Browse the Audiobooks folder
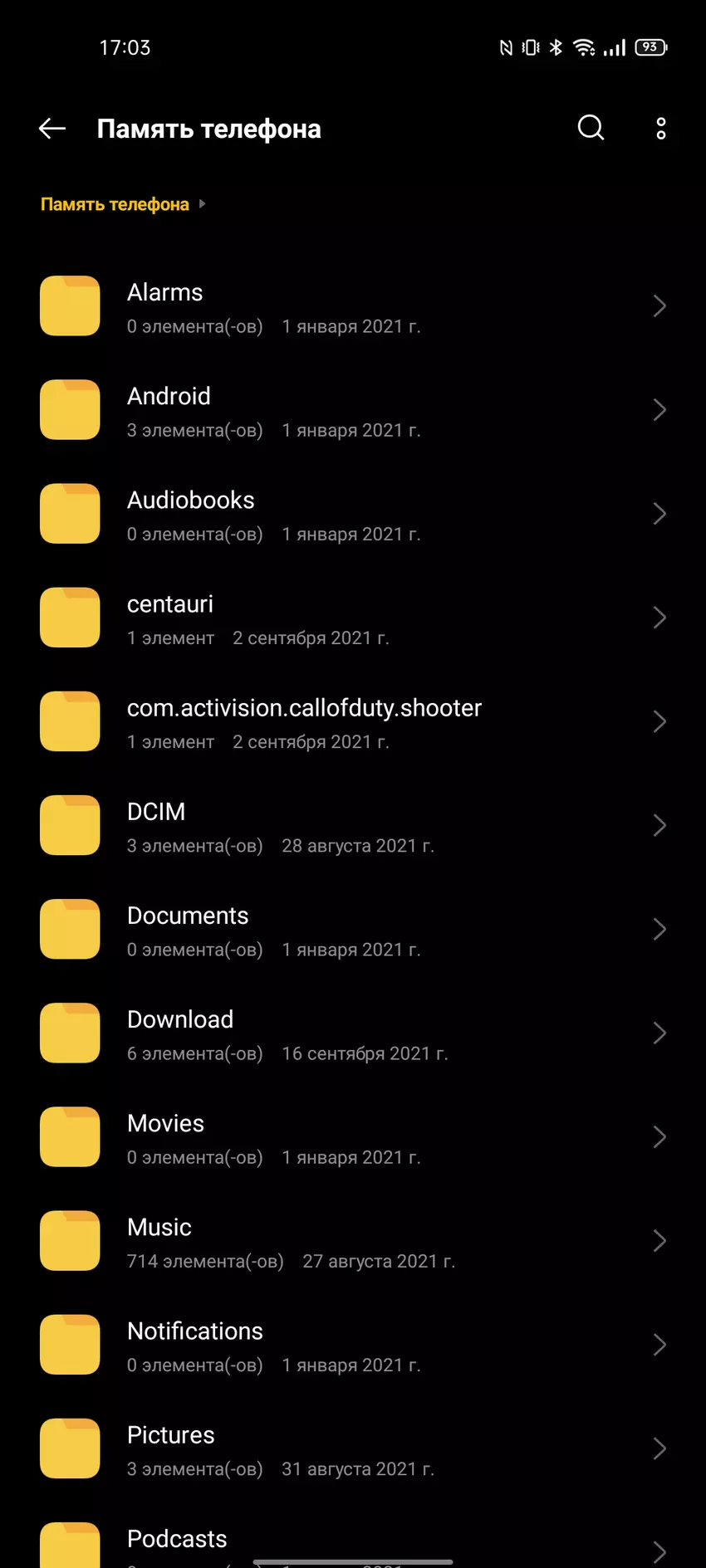This screenshot has width=706, height=1568. (353, 514)
